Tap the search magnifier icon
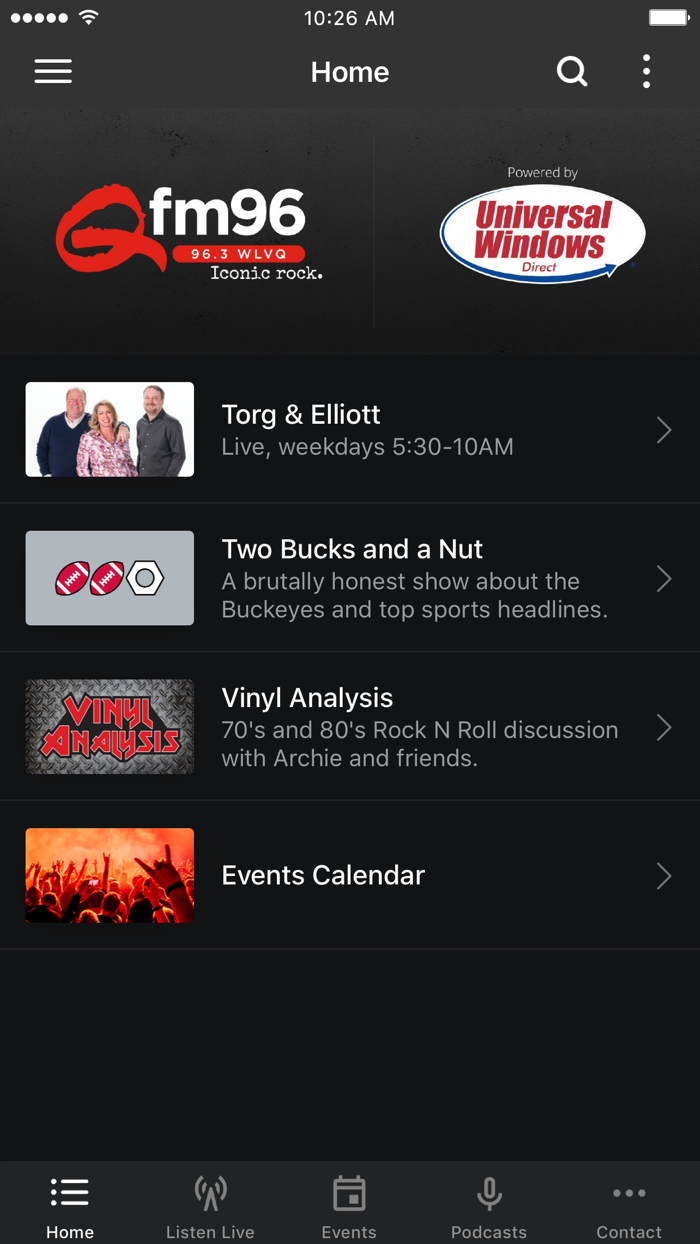The width and height of the screenshot is (700, 1244). pyautogui.click(x=572, y=72)
